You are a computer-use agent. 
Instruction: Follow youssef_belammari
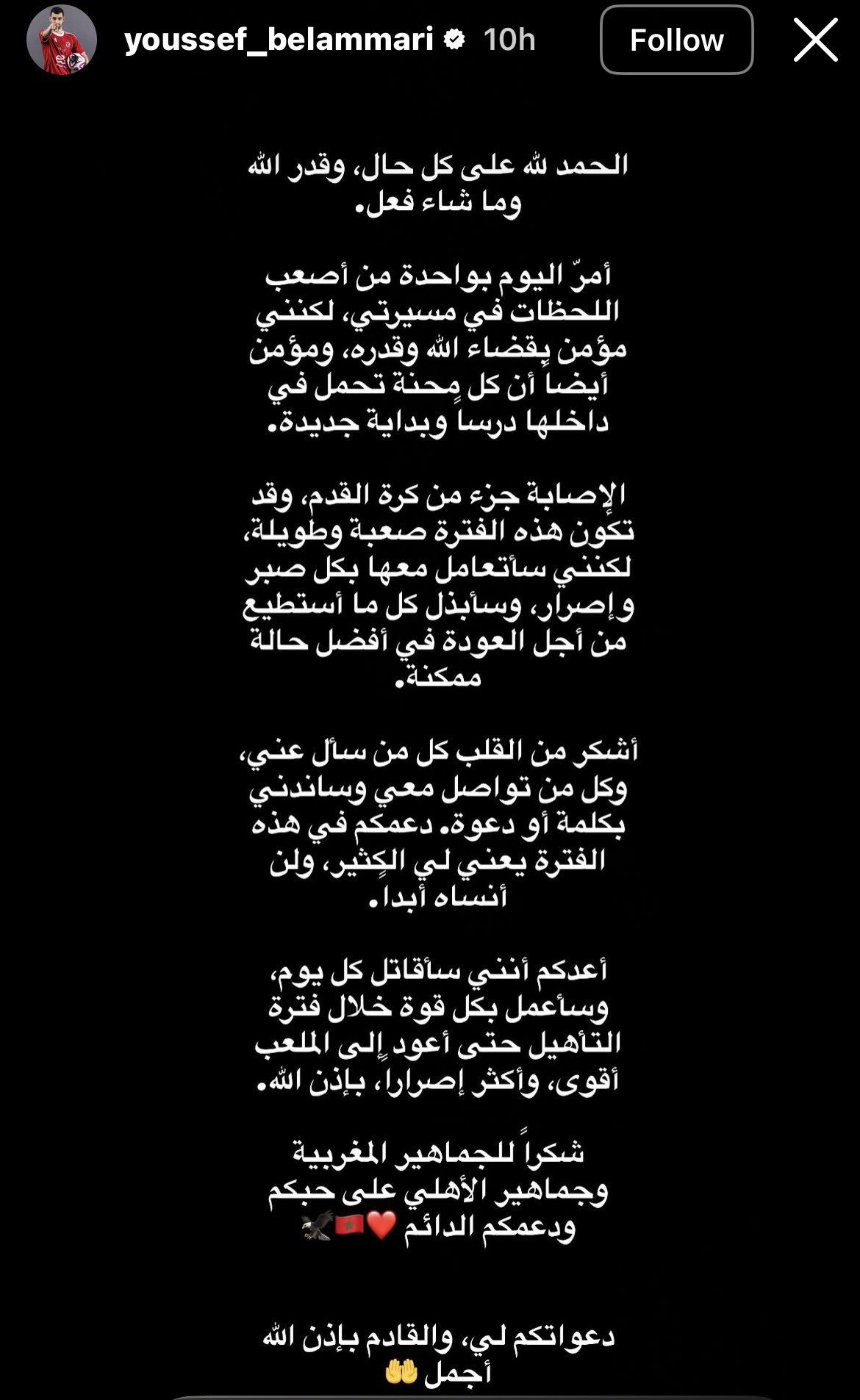coord(676,40)
